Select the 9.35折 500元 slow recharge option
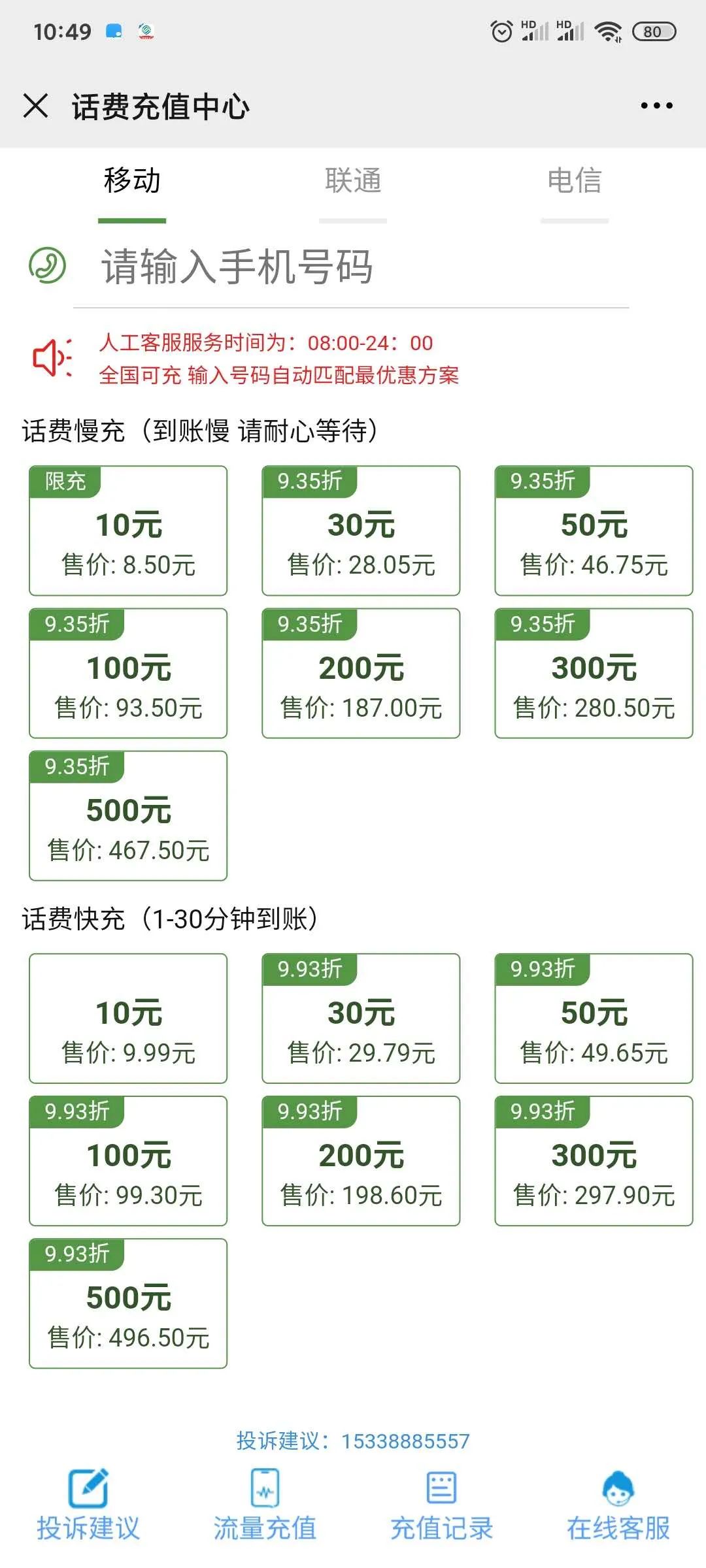This screenshot has width=706, height=1568. tap(127, 815)
